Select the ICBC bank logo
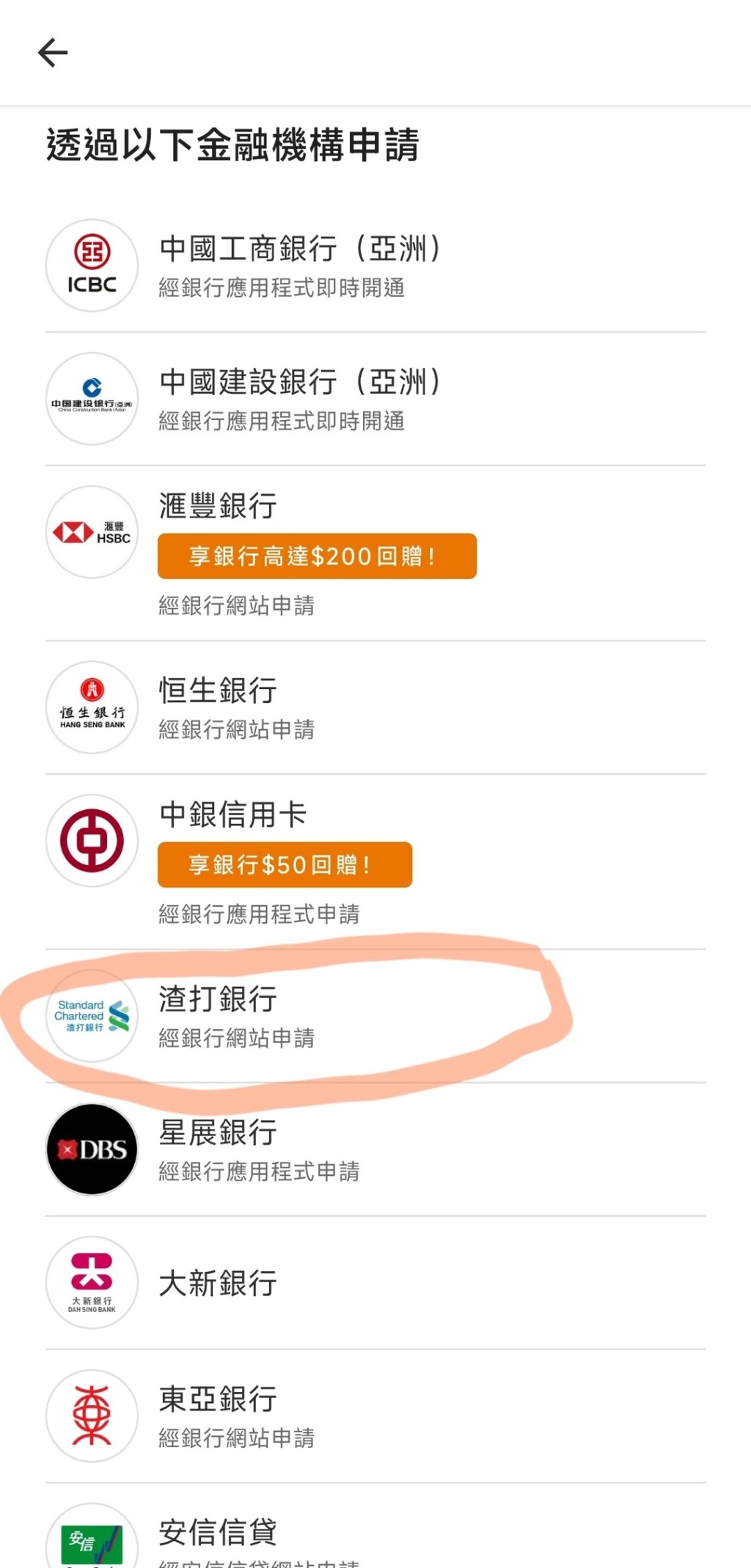 point(91,265)
